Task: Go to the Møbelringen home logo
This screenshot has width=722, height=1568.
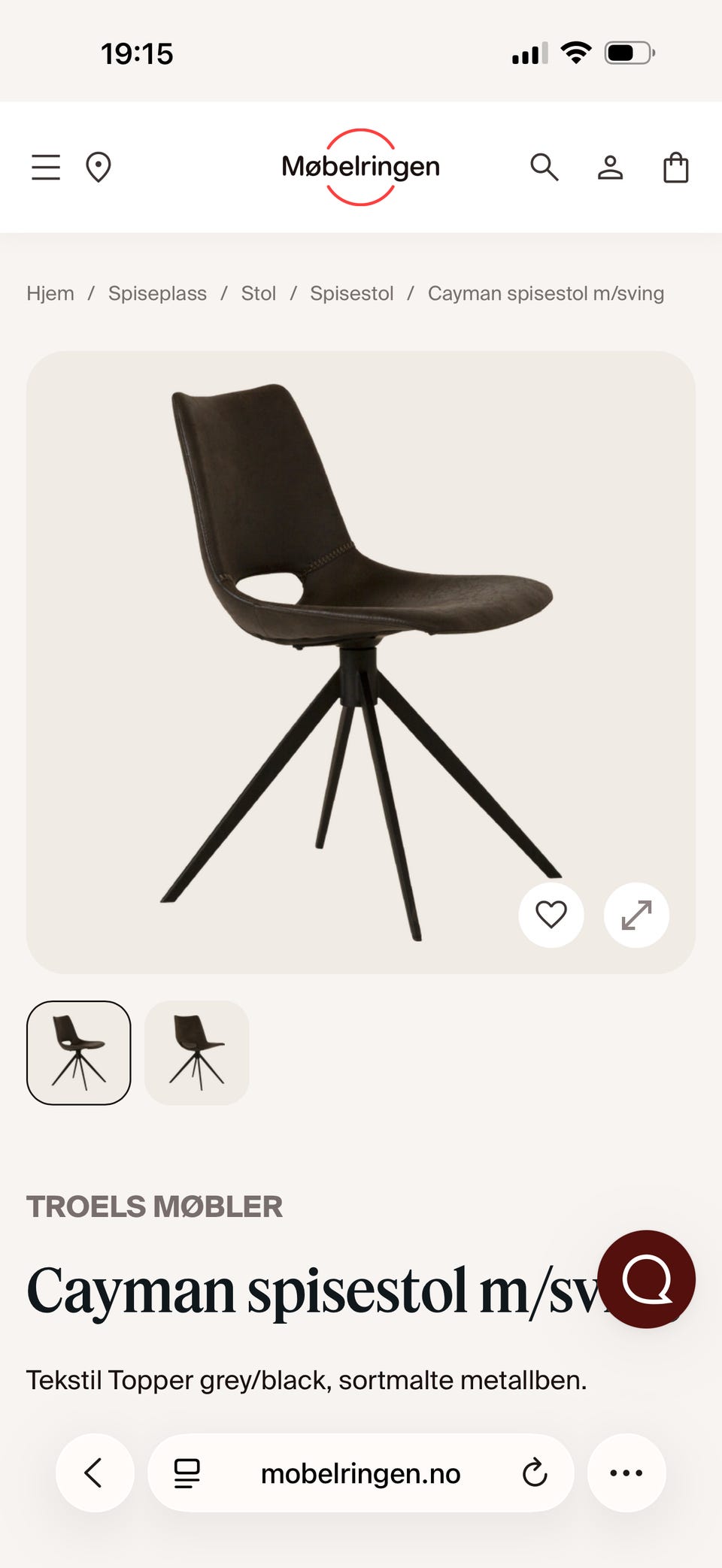Action: (x=360, y=167)
